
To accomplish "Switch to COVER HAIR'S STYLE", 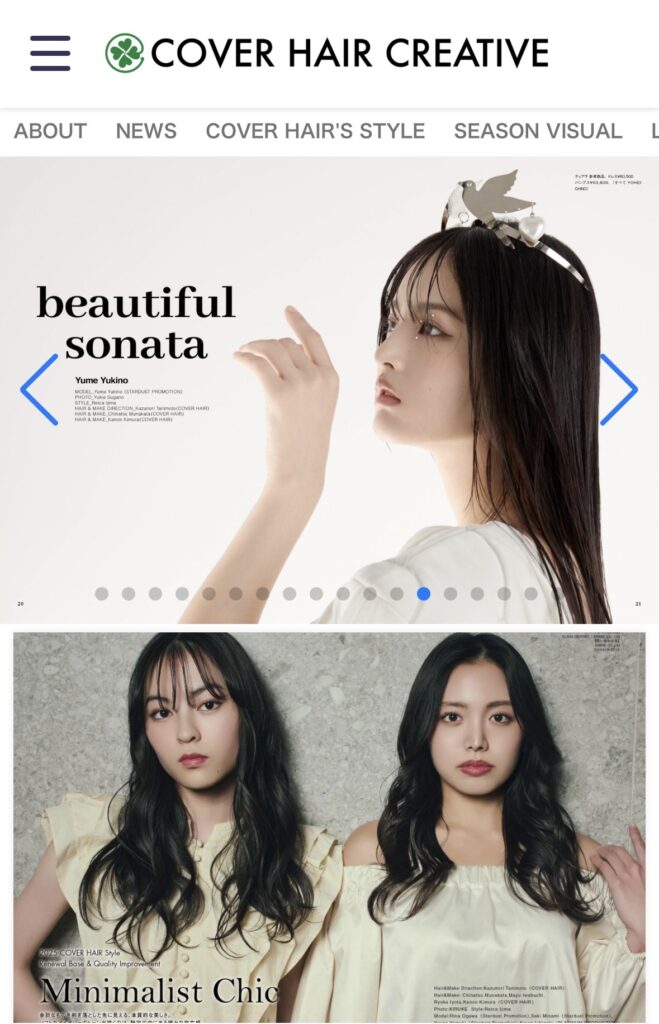I will (x=315, y=131).
